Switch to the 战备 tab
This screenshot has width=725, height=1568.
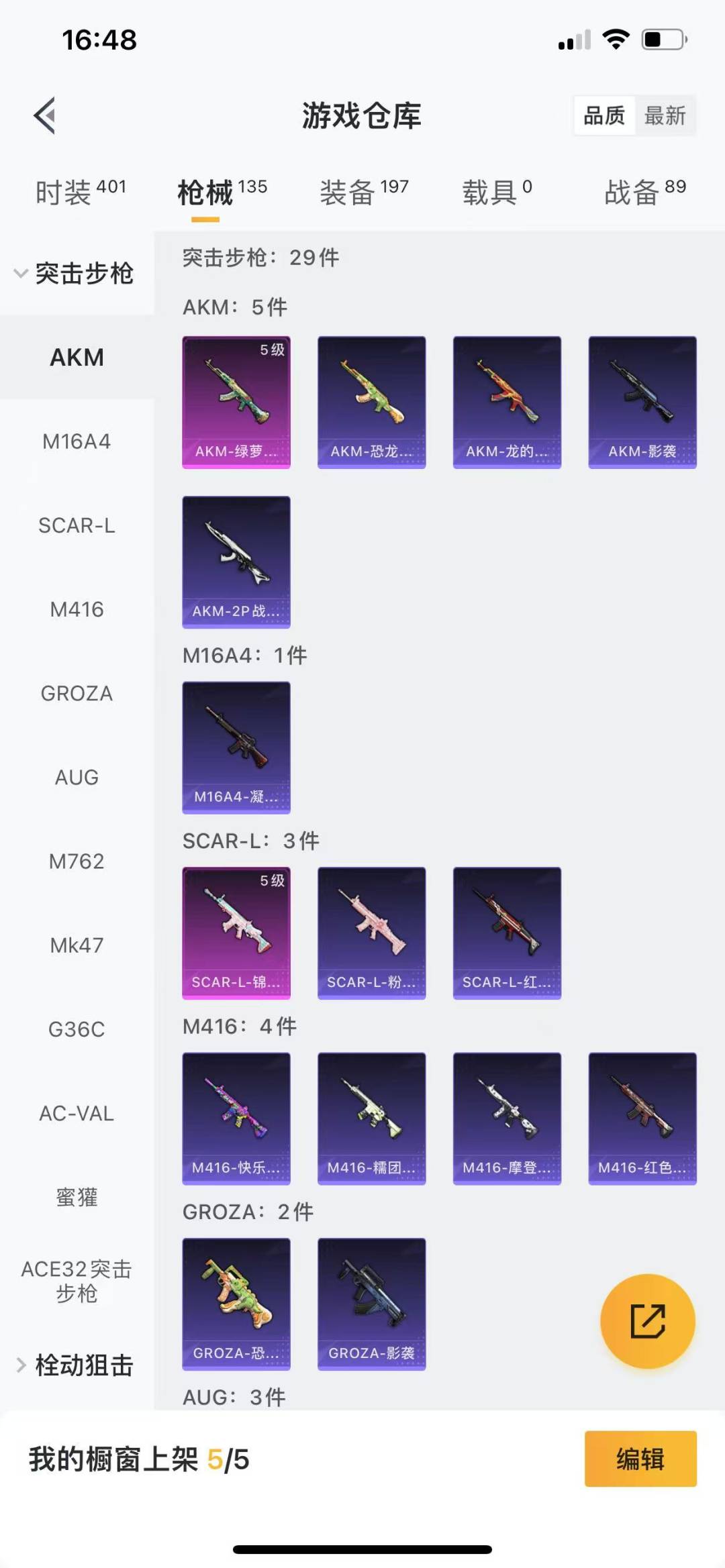click(644, 193)
